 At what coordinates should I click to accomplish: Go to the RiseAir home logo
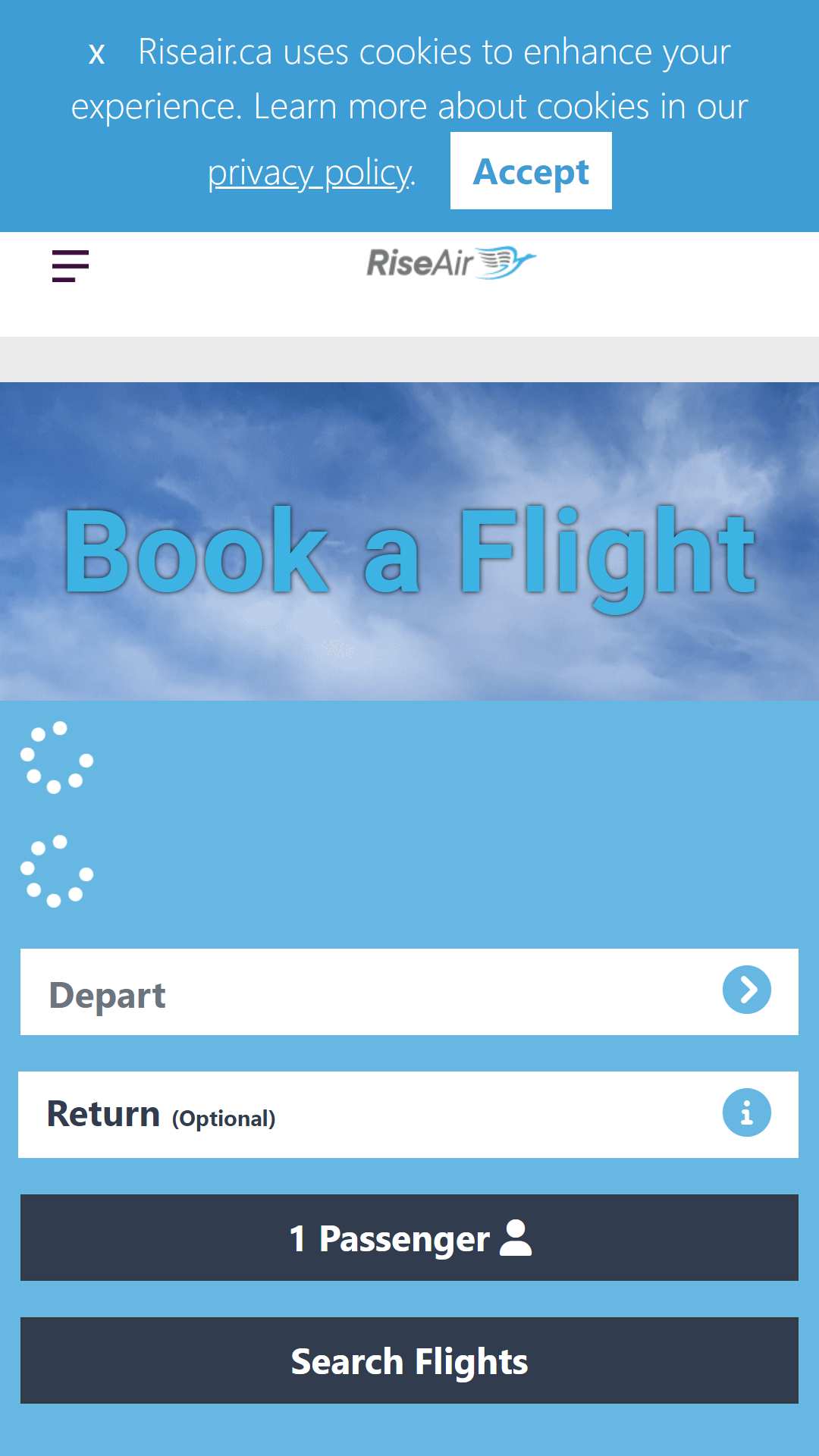[451, 263]
